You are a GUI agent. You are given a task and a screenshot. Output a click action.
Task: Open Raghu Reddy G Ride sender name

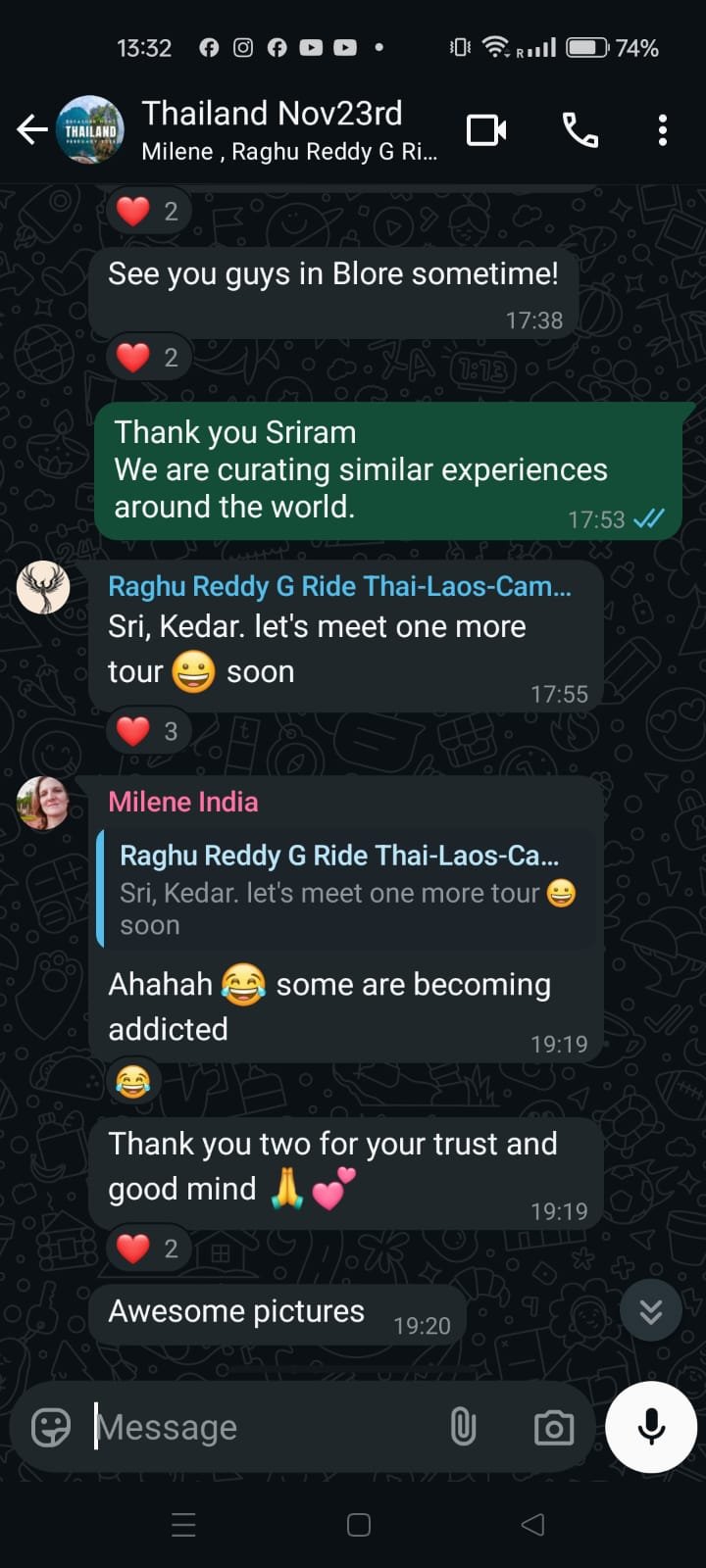(x=338, y=586)
